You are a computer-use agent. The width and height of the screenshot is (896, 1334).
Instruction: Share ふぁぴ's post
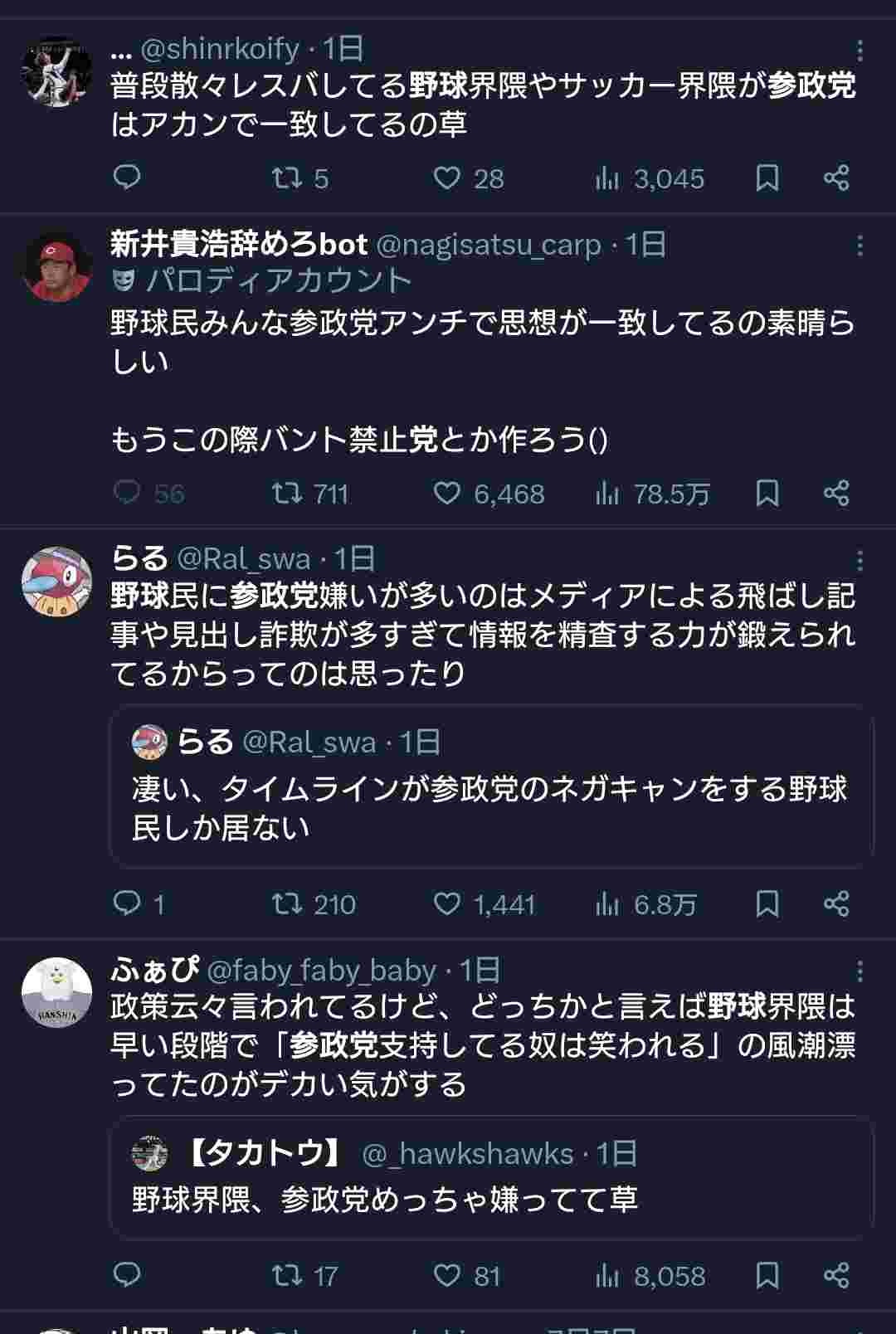pyautogui.click(x=835, y=1275)
